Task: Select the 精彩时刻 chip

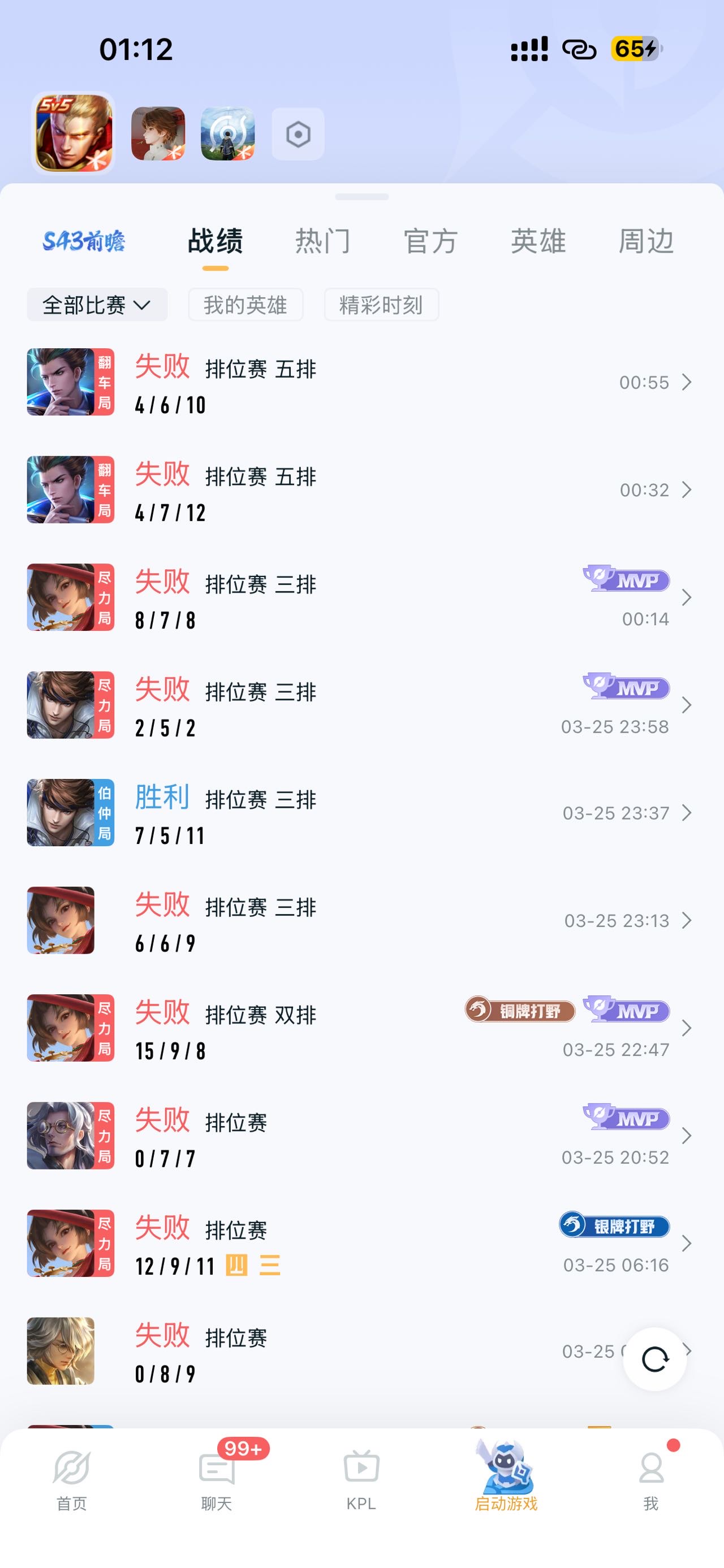Action: 381,305
